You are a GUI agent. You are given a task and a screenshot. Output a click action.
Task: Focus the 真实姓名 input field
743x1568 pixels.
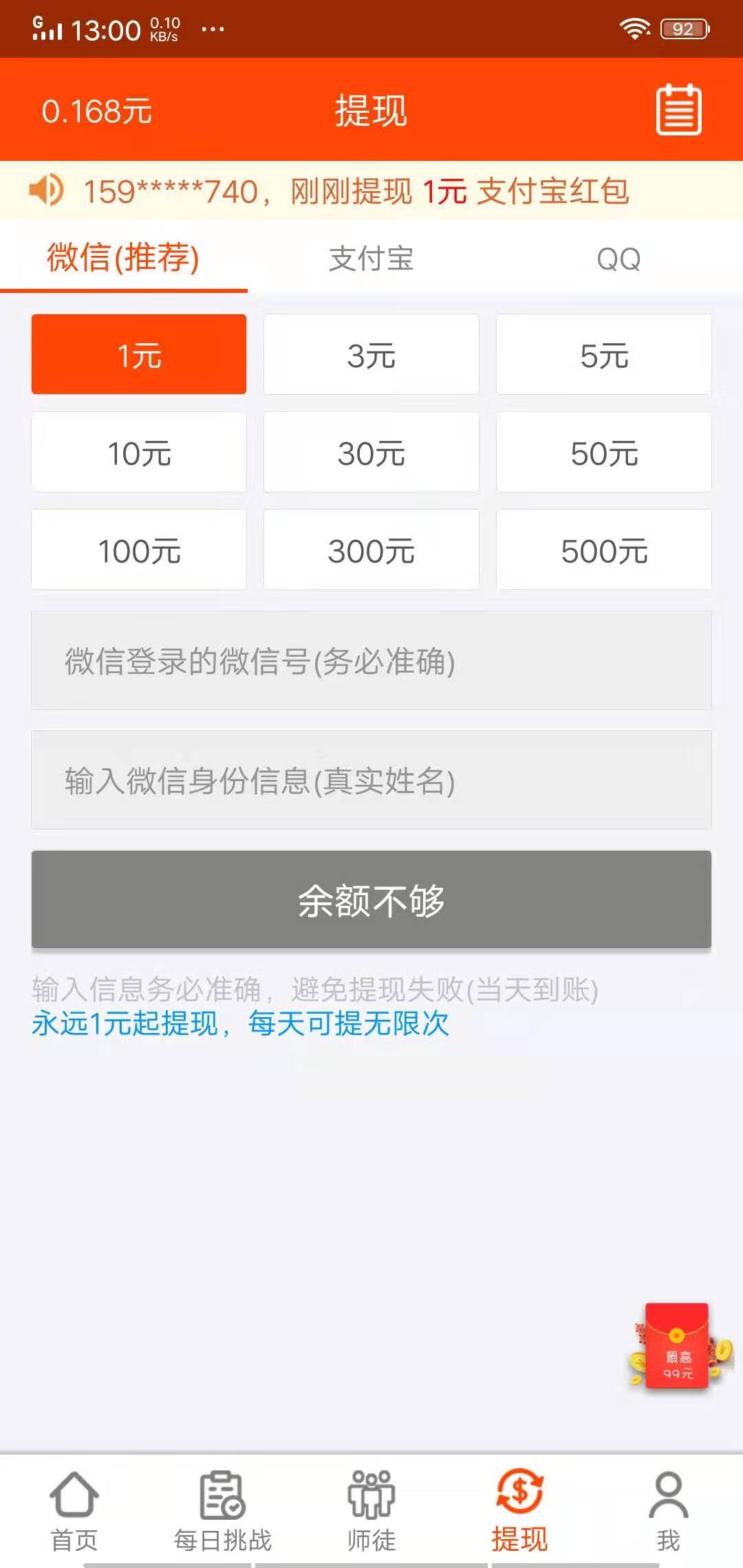pos(371,781)
